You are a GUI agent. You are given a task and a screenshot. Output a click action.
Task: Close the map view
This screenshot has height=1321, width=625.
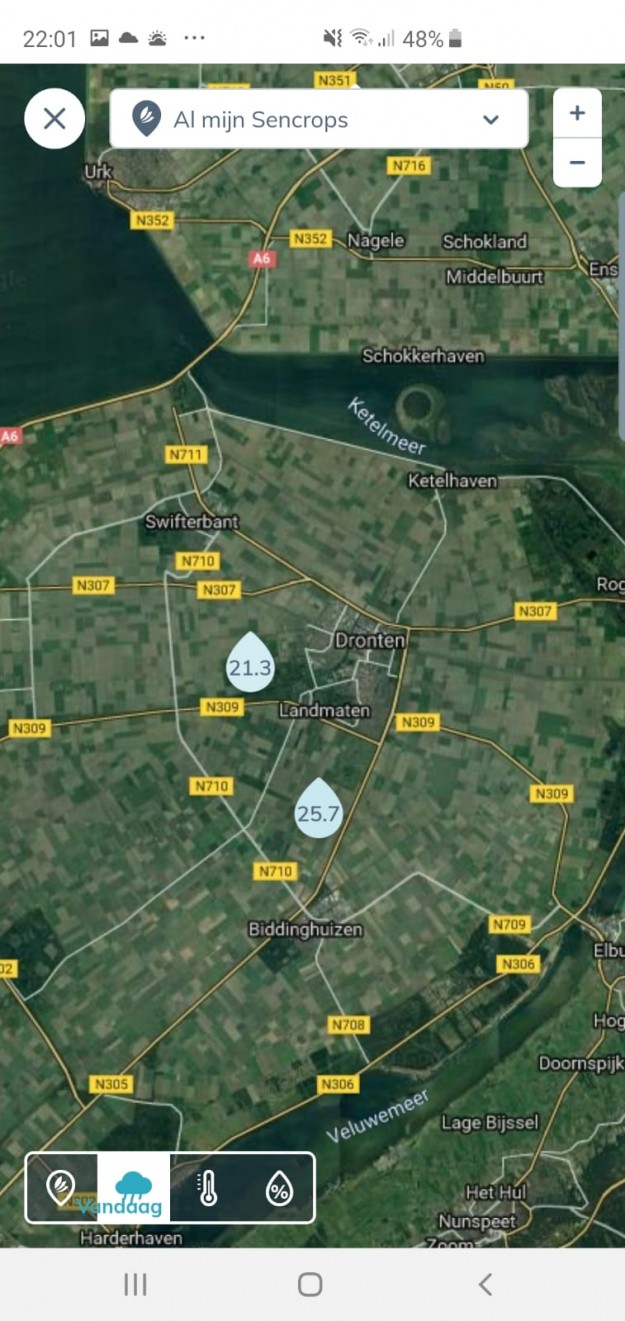54,119
